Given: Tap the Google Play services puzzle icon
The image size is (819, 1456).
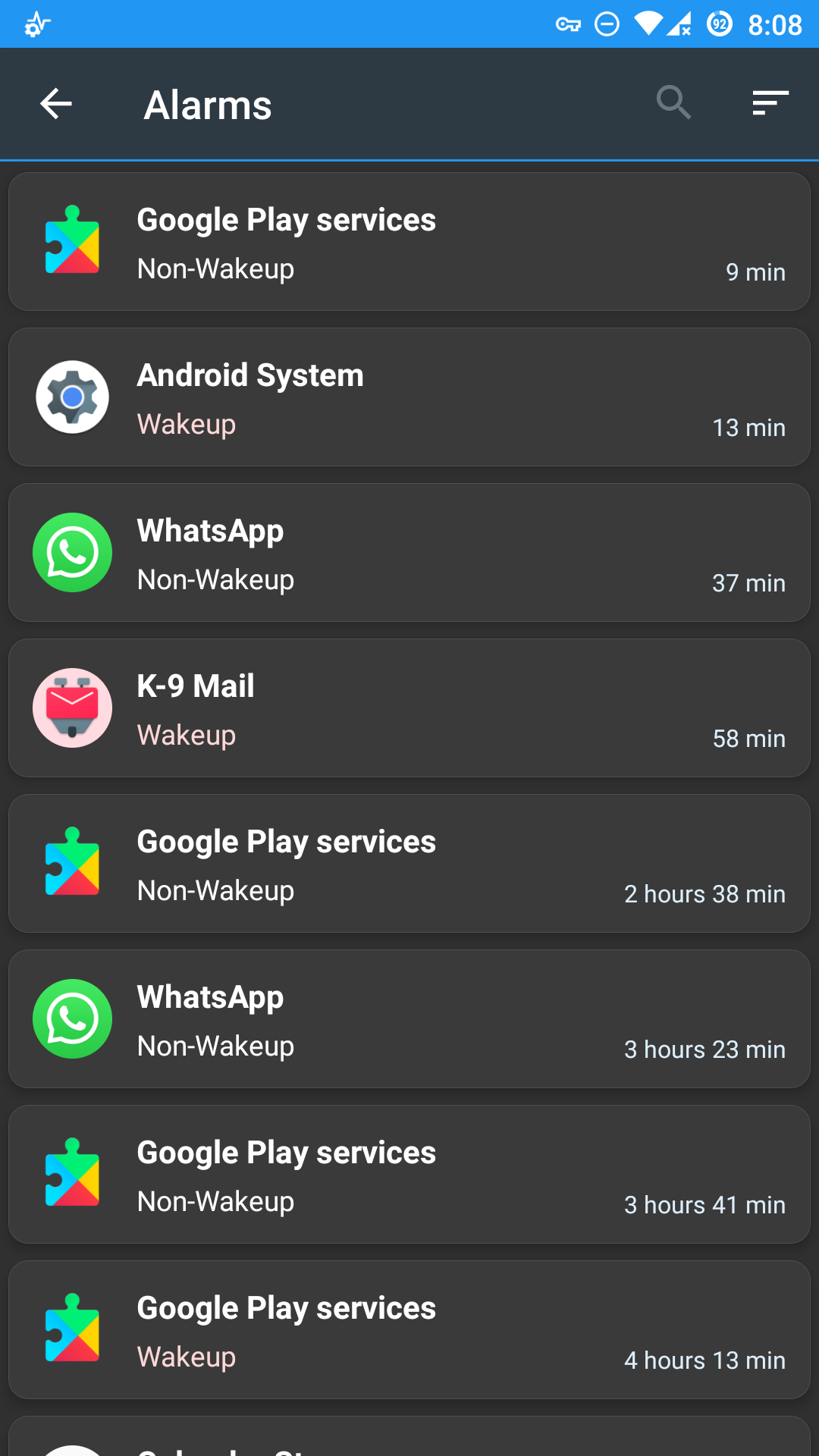Looking at the screenshot, I should click(x=72, y=241).
